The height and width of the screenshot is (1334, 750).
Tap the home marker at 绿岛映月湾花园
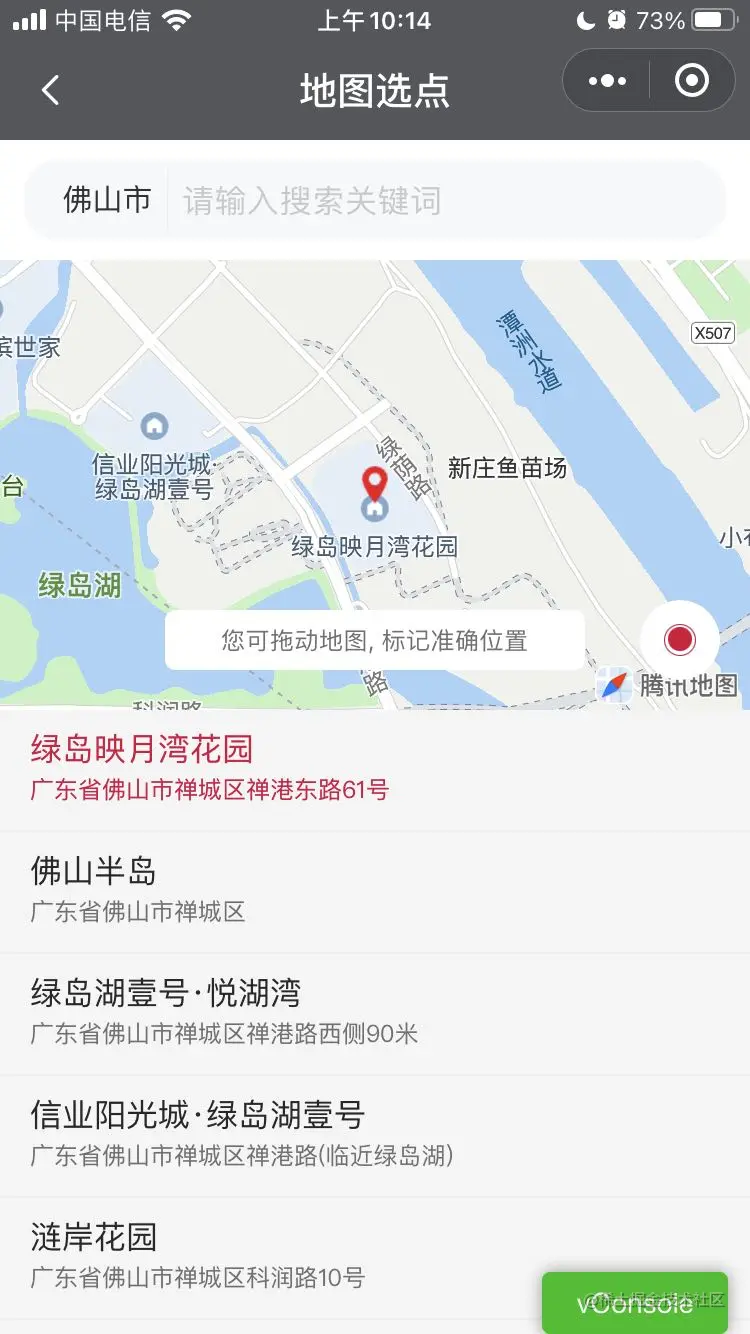[376, 513]
